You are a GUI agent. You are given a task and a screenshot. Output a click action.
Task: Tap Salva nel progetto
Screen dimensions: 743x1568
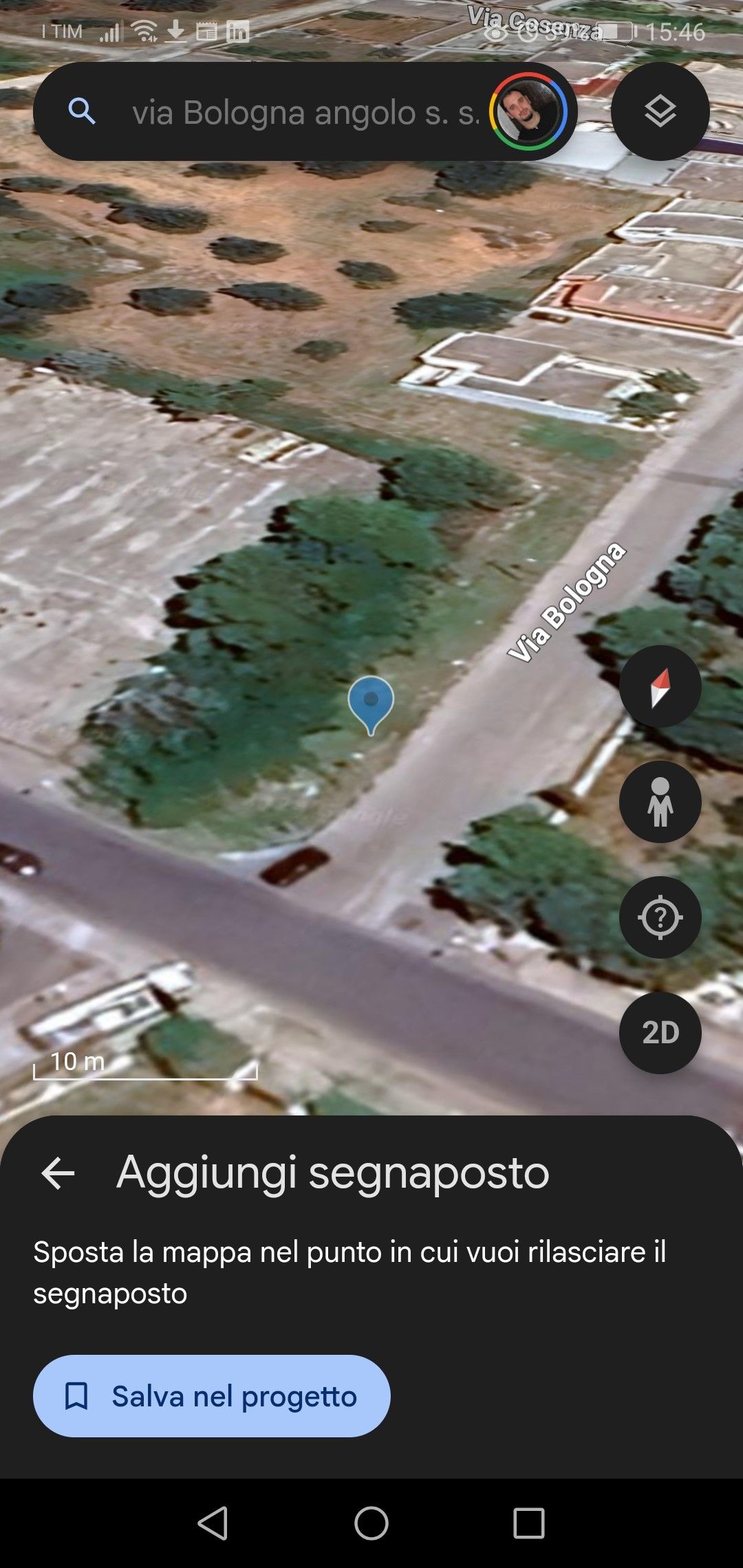coord(212,1396)
